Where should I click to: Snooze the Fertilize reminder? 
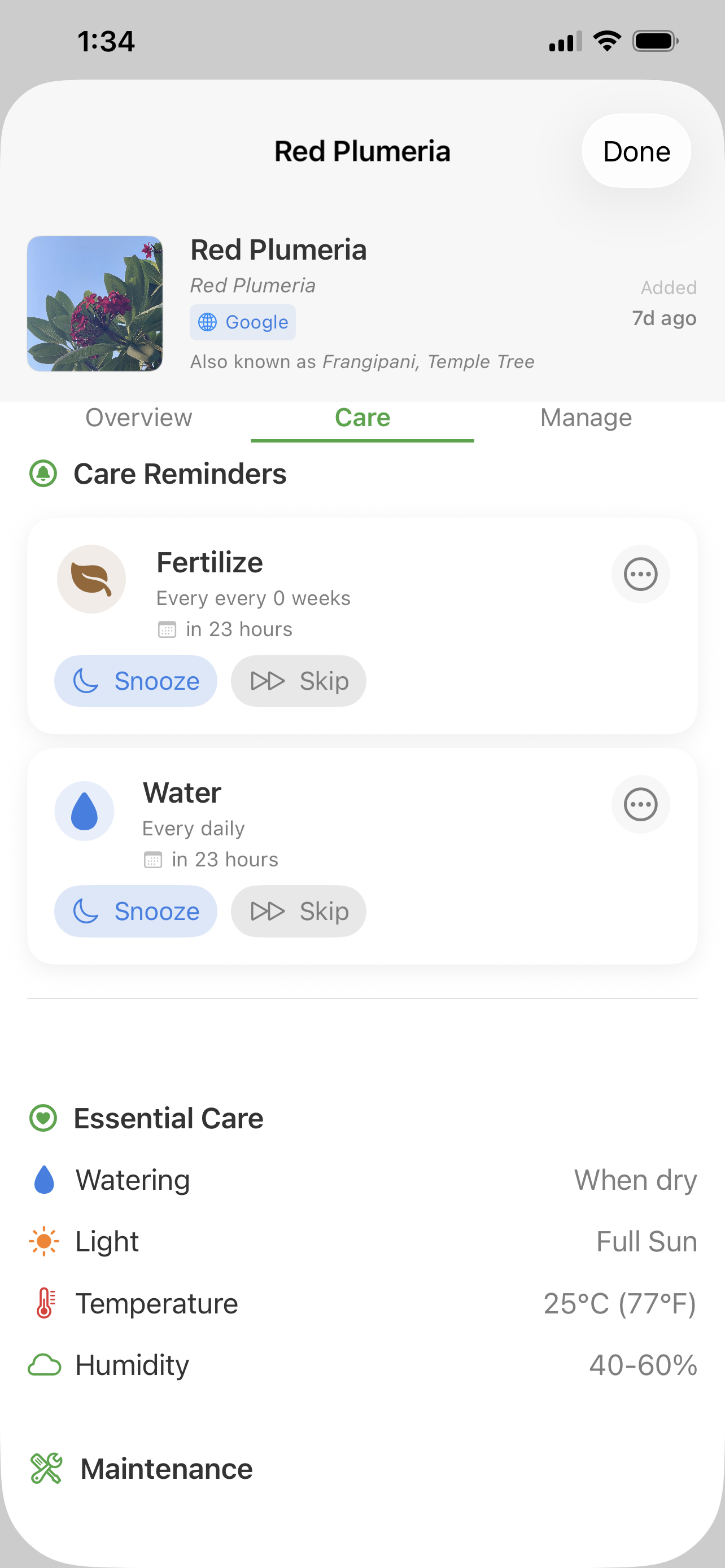(135, 681)
